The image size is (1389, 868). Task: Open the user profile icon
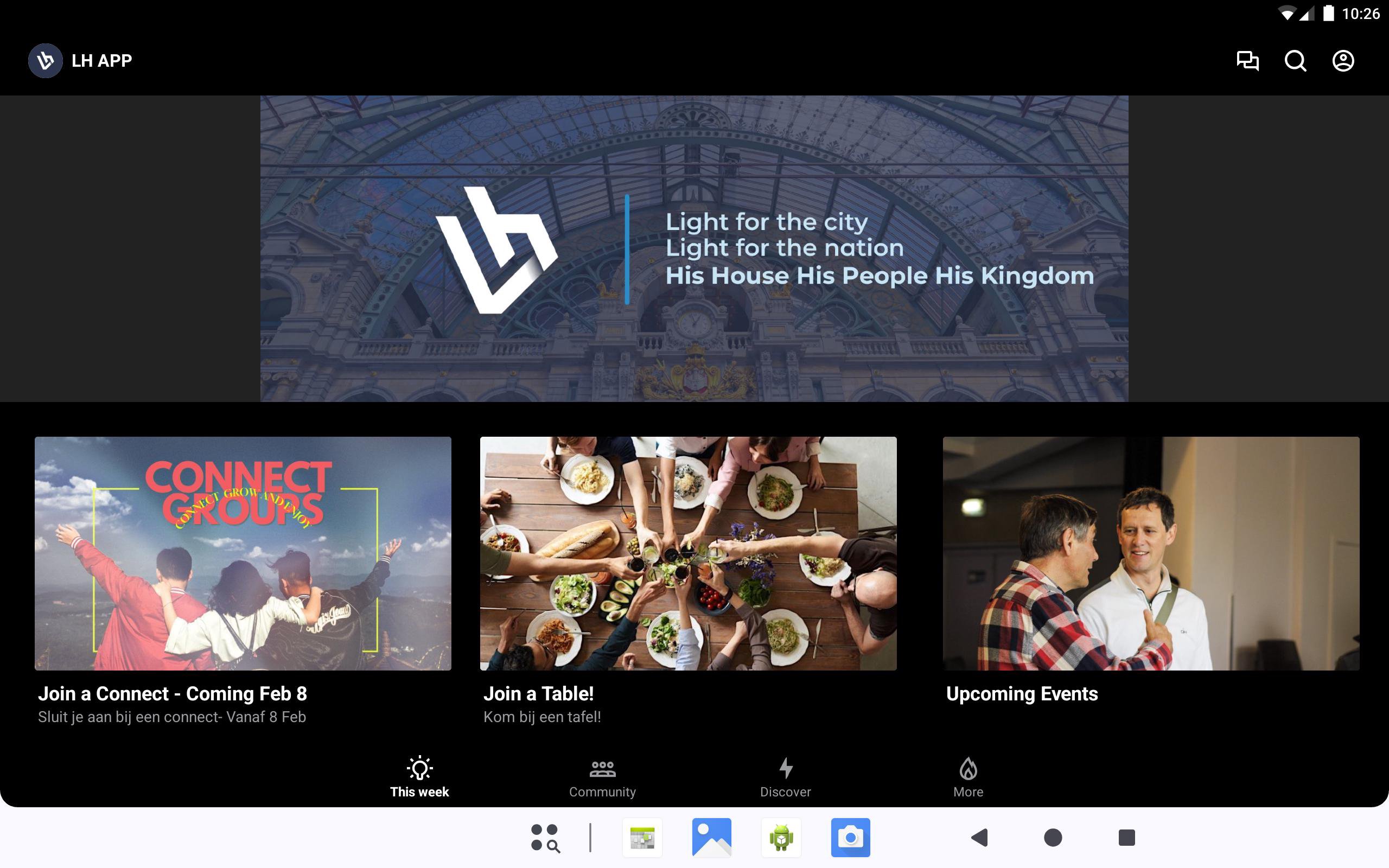[1342, 60]
